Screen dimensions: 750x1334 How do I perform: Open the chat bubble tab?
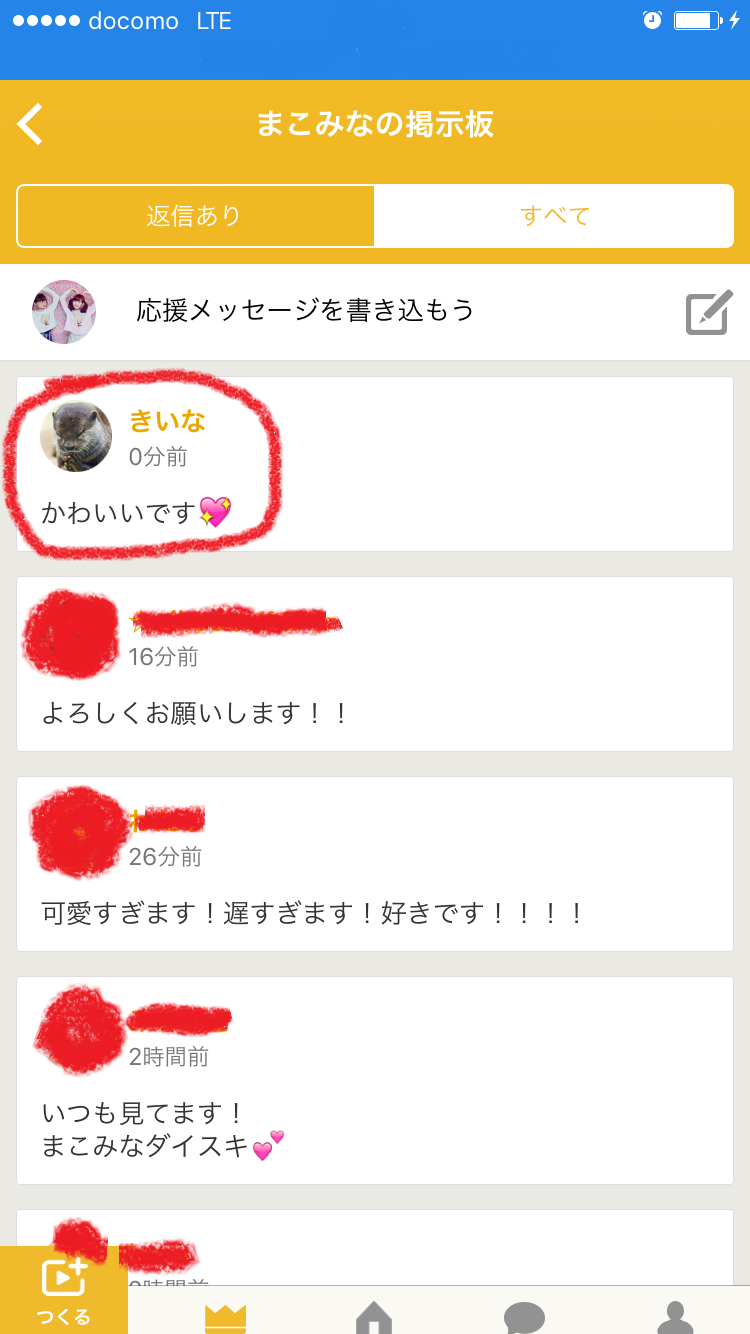(x=524, y=1316)
